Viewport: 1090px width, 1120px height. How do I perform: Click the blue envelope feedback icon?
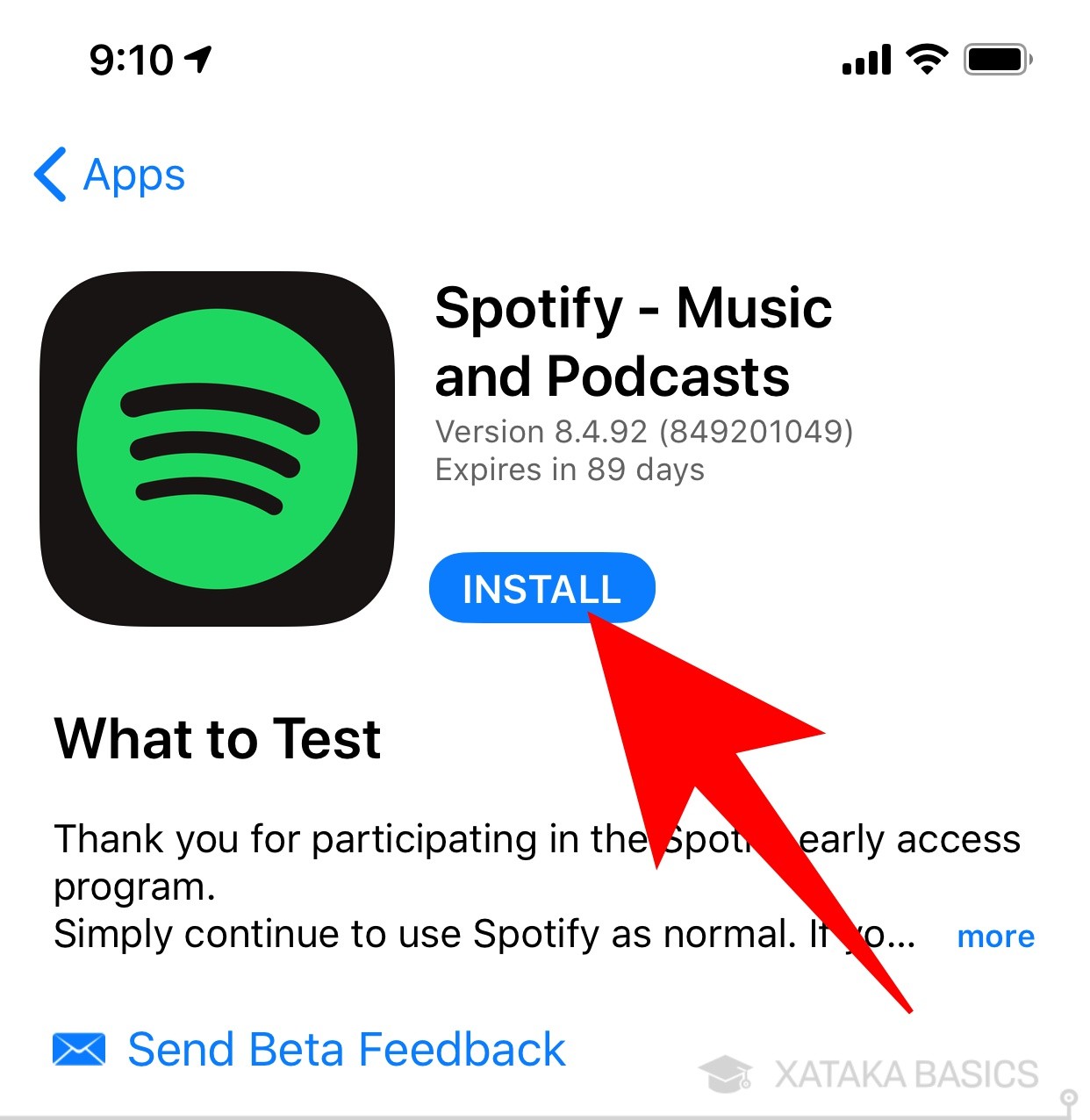click(x=80, y=1048)
